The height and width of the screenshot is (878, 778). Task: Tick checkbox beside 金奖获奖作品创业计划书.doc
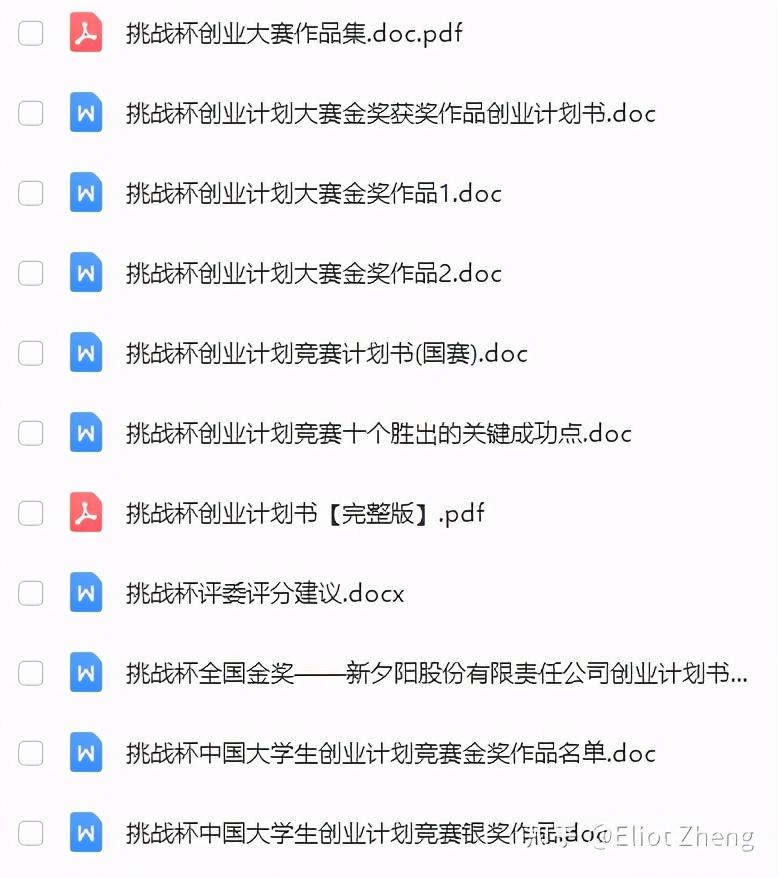pos(31,113)
